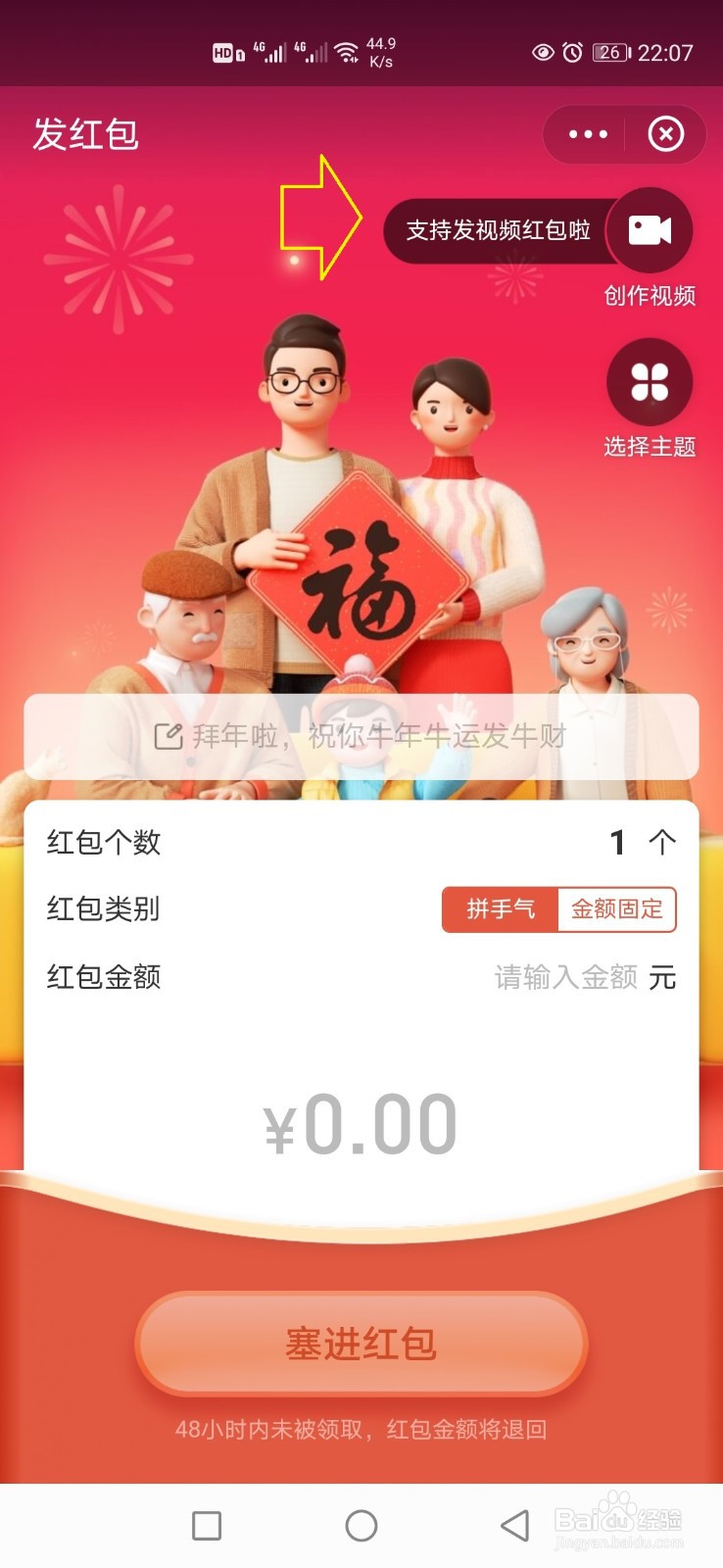Tap the 塞进红包 button
Screen dimensions: 723x1568
click(x=361, y=1344)
